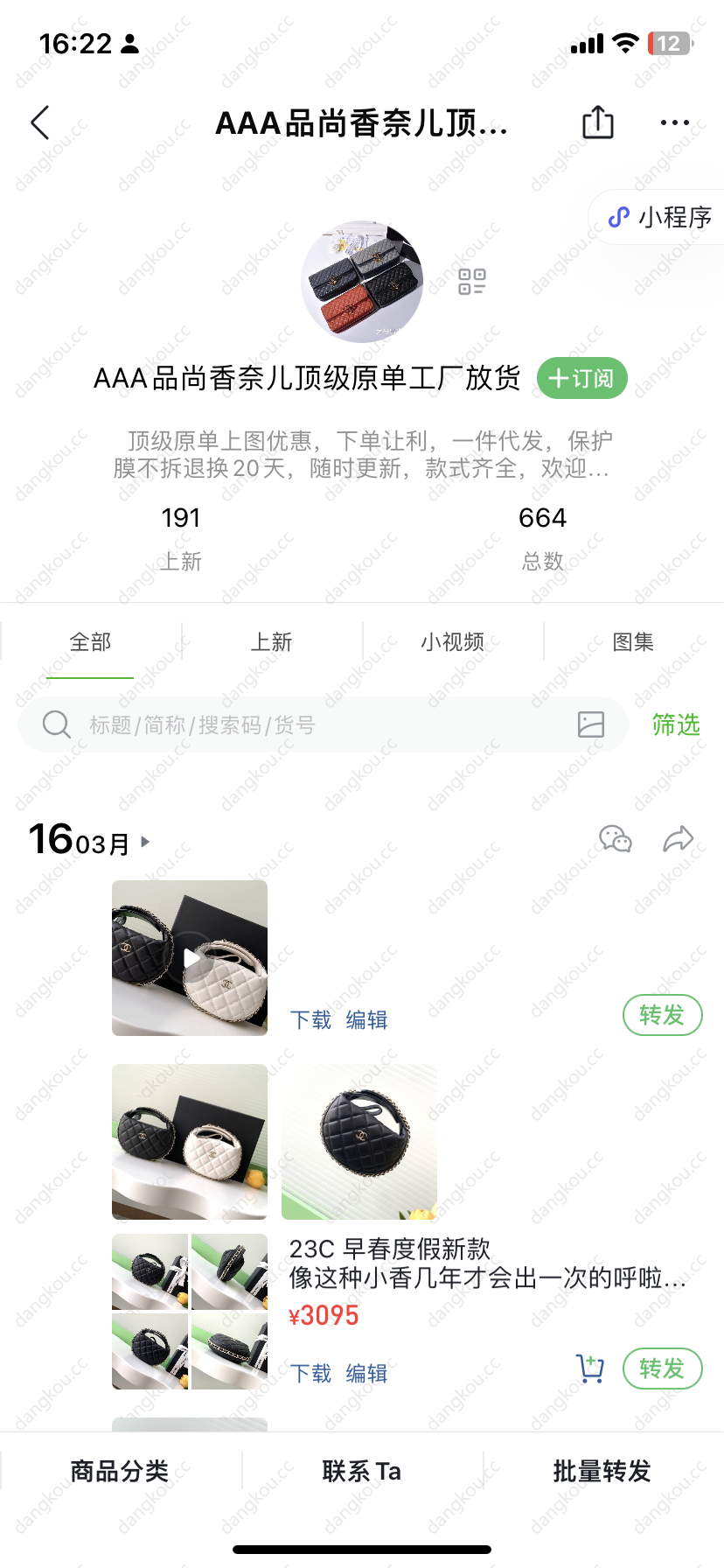The height and width of the screenshot is (1568, 724).
Task: Switch to the 上新 tab
Action: click(271, 642)
